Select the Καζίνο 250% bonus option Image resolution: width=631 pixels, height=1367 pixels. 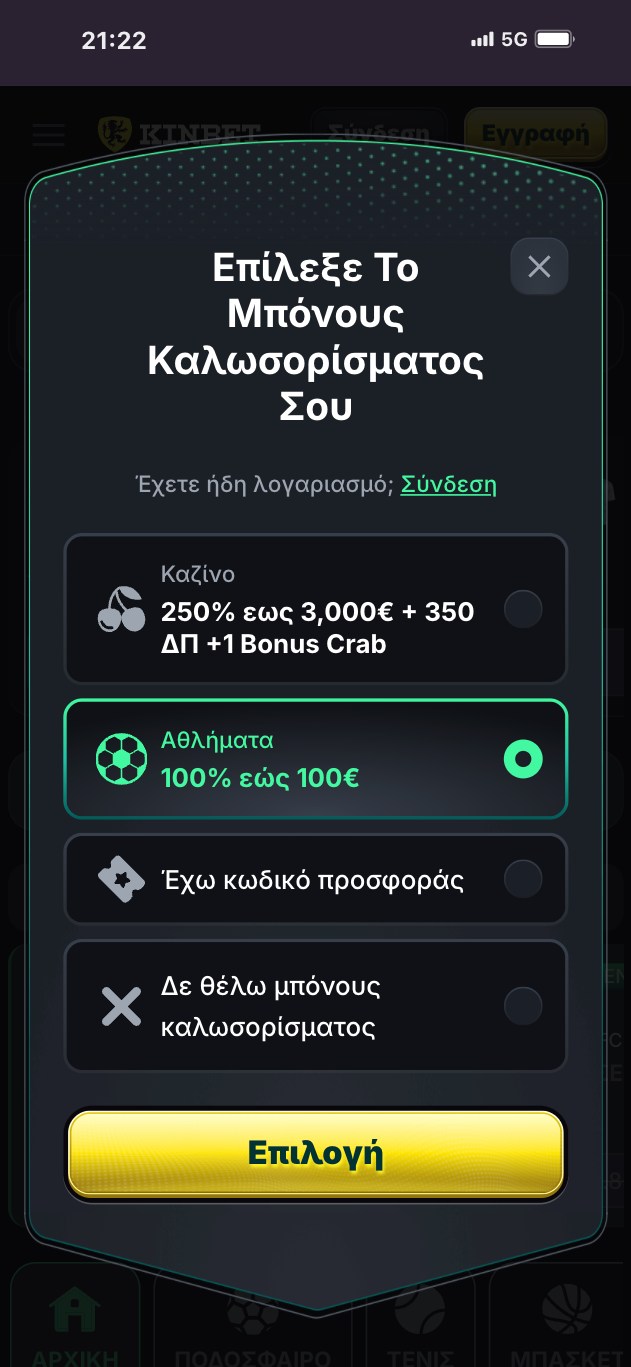tap(315, 608)
